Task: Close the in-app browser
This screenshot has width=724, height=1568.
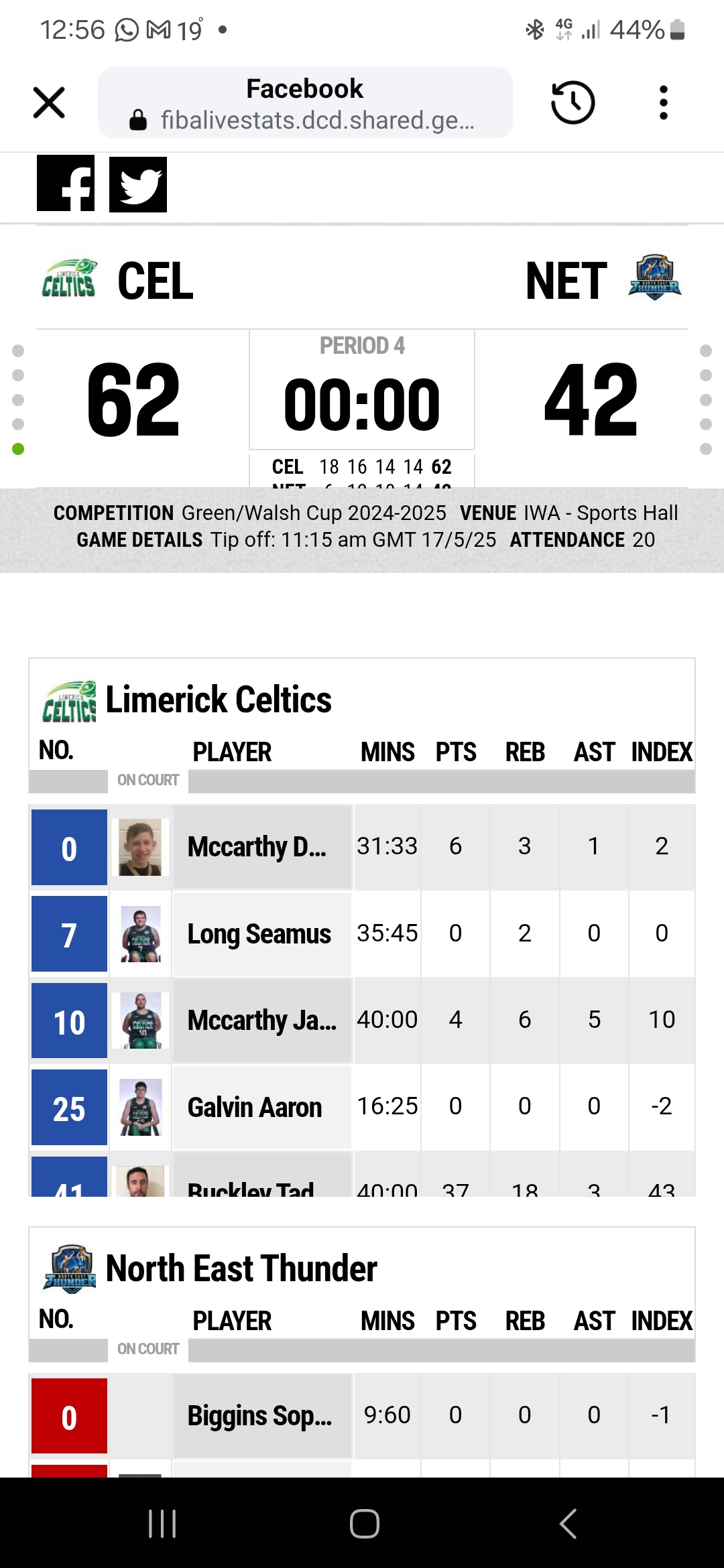Action: click(x=49, y=103)
